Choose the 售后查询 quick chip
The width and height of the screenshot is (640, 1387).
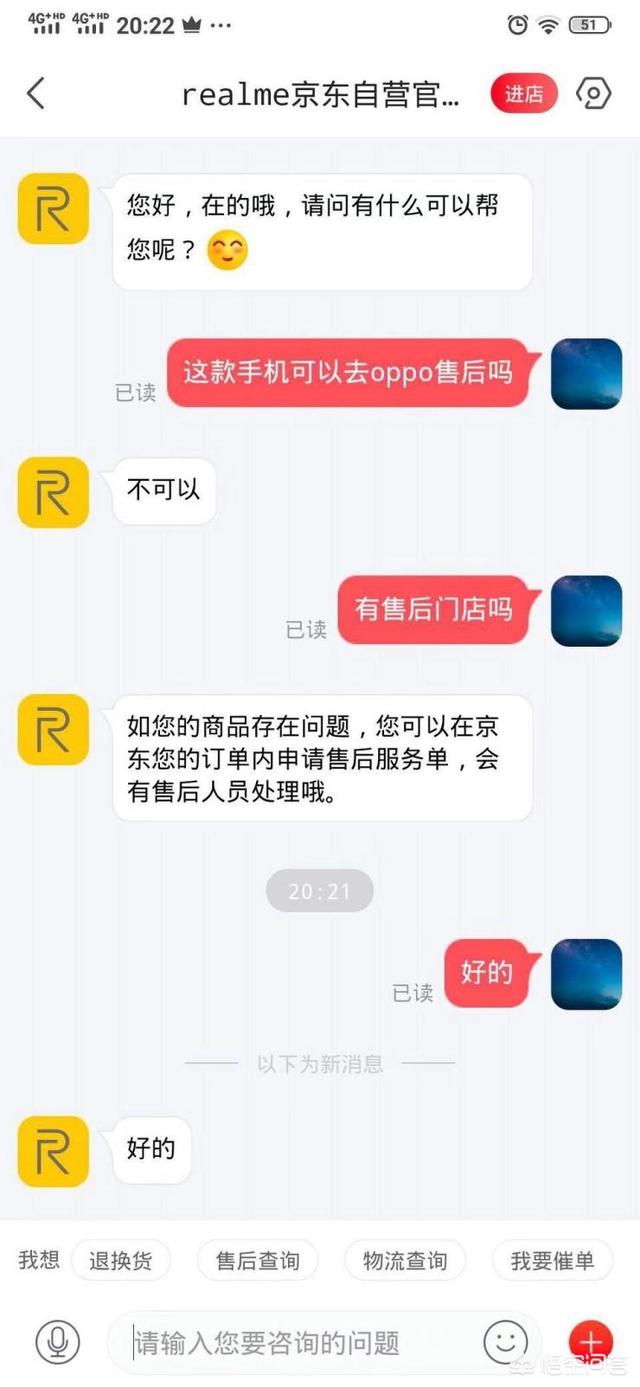tap(258, 1261)
